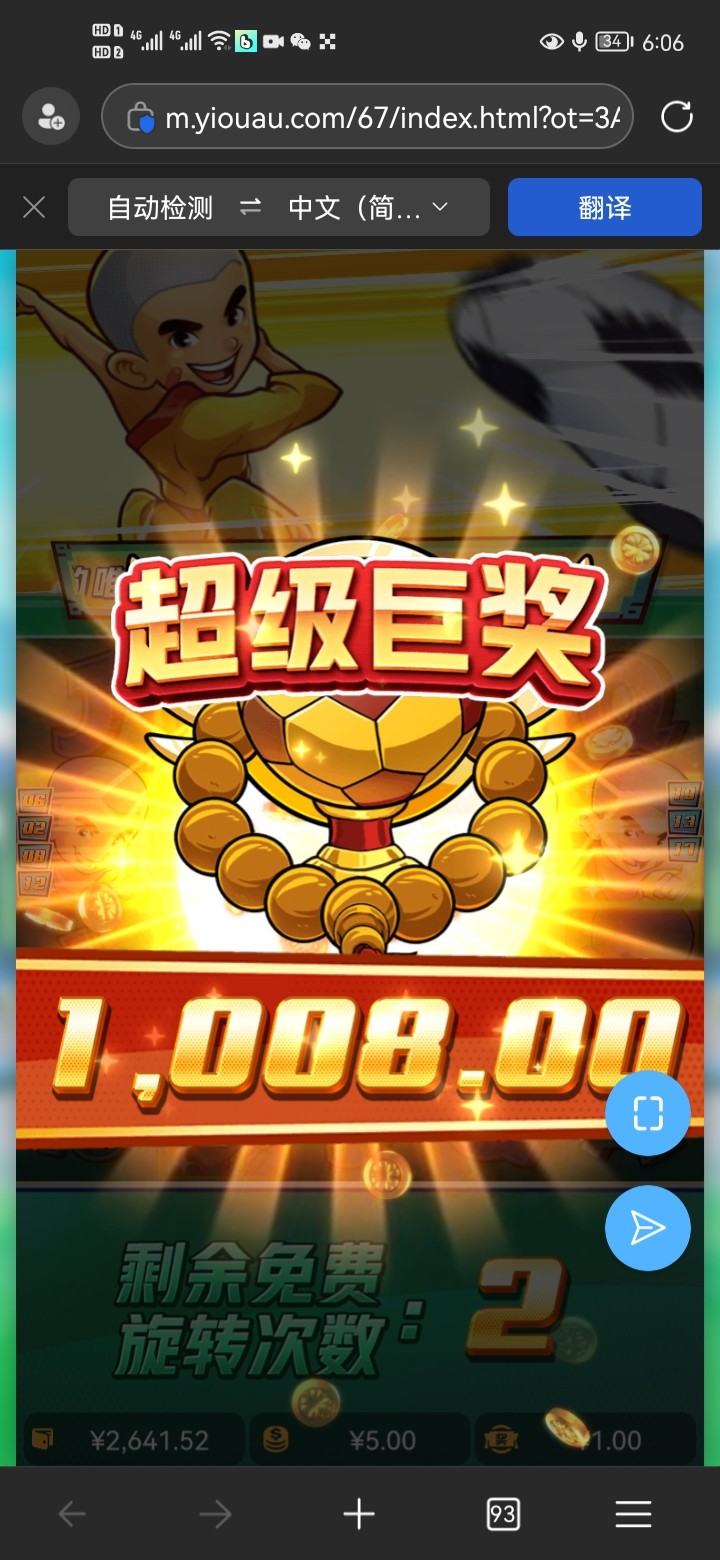This screenshot has width=720, height=1560.
Task: Reload the current page
Action: point(677,117)
